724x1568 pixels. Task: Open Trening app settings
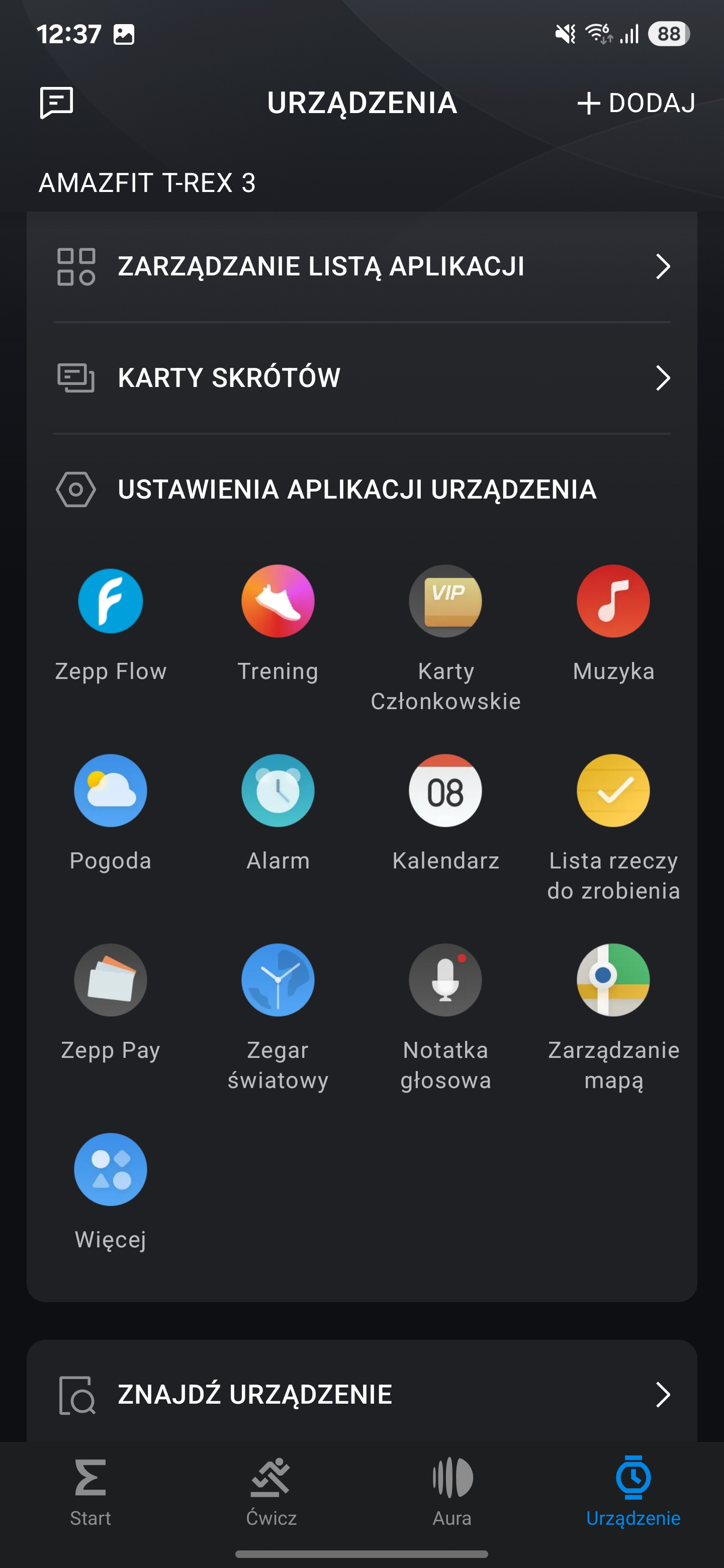coord(278,602)
